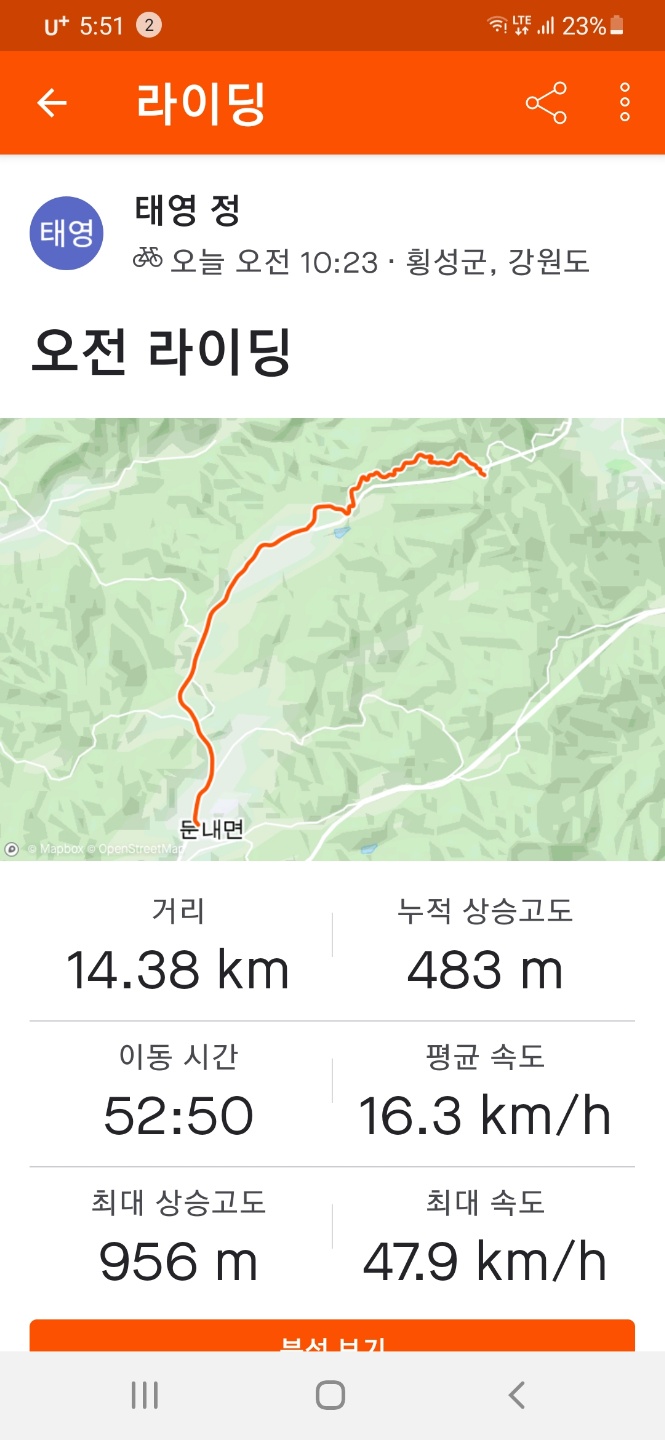Image resolution: width=665 pixels, height=1440 pixels.
Task: Open the three-dot overflow menu
Action: pyautogui.click(x=624, y=103)
